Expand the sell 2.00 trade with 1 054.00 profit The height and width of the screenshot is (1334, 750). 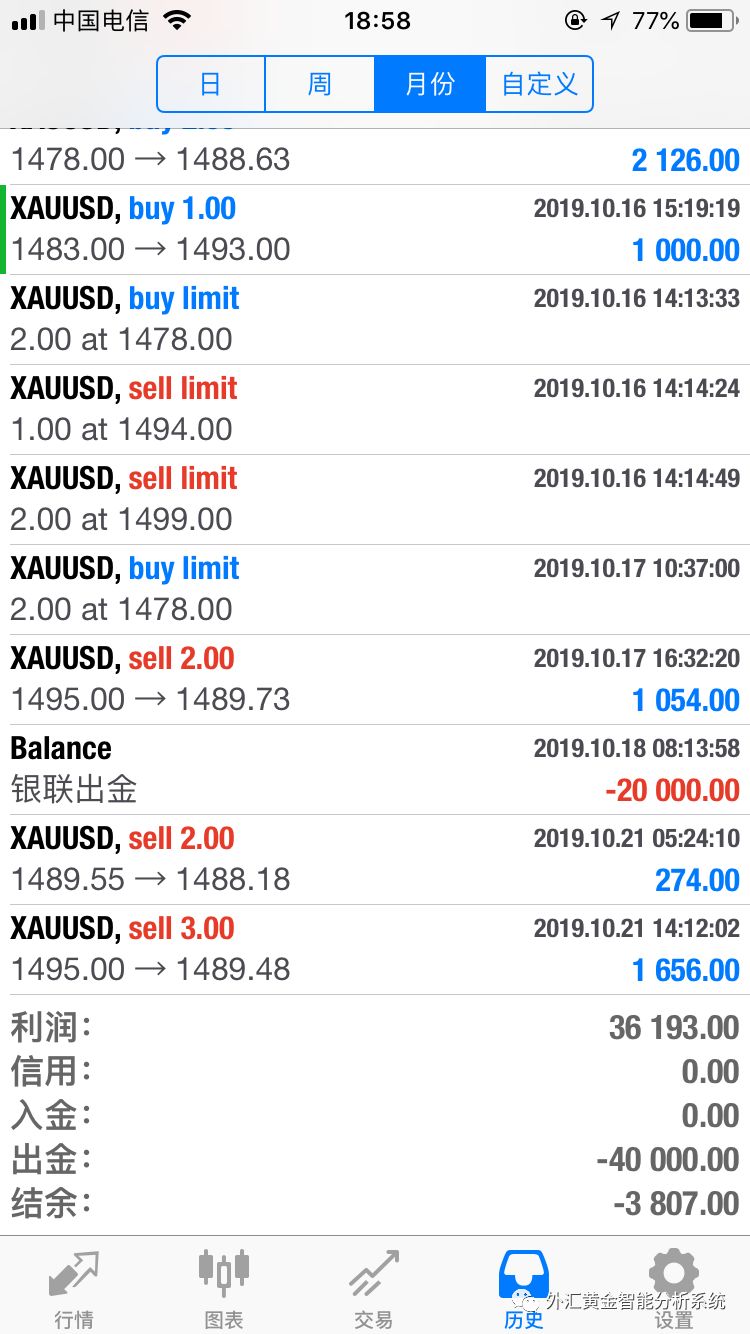[375, 679]
